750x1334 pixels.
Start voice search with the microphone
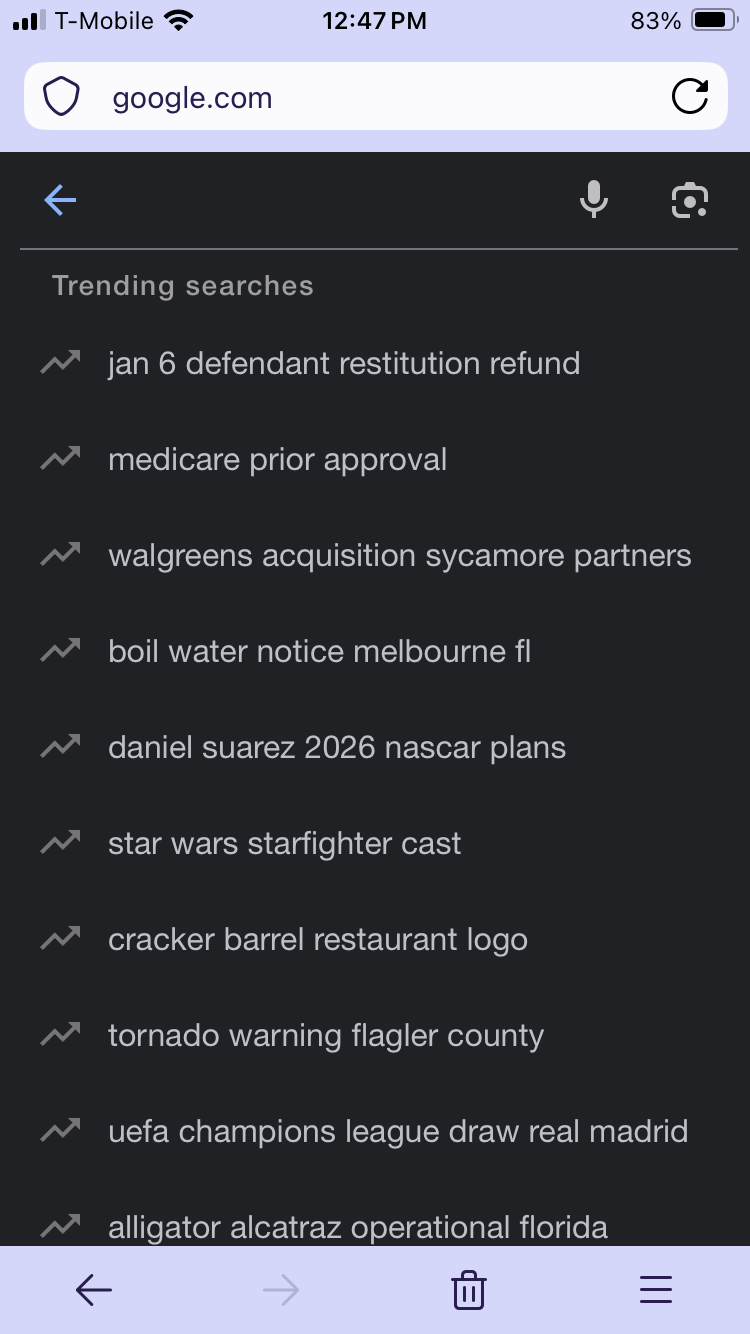tap(594, 200)
